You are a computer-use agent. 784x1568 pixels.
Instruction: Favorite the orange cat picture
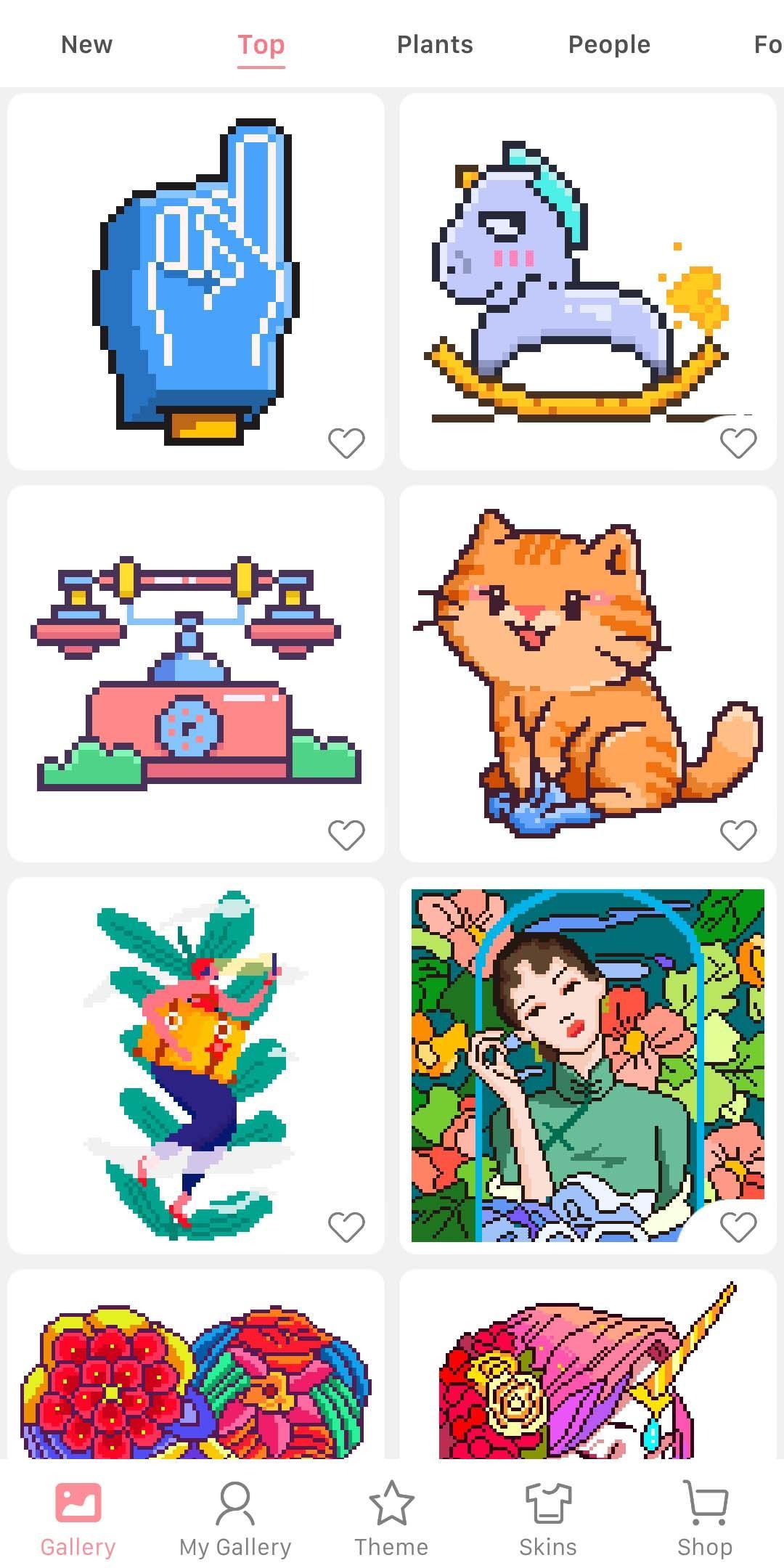(738, 835)
